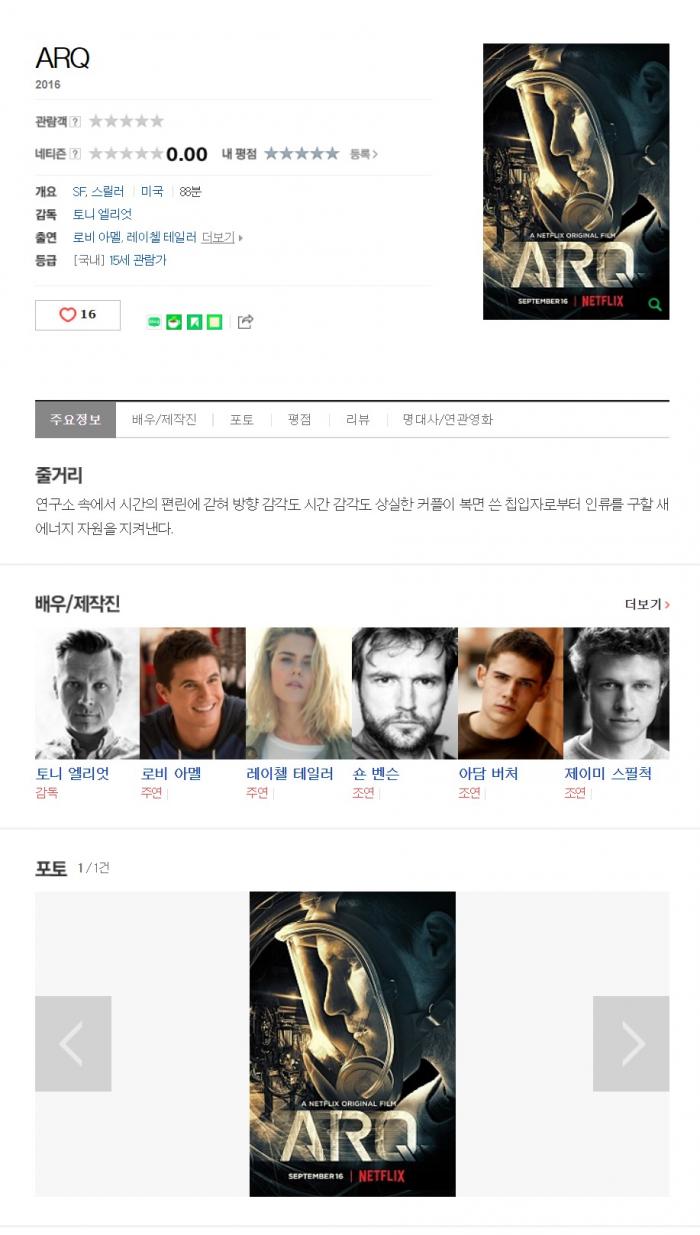Switch to the 포토 tab

coord(242,420)
